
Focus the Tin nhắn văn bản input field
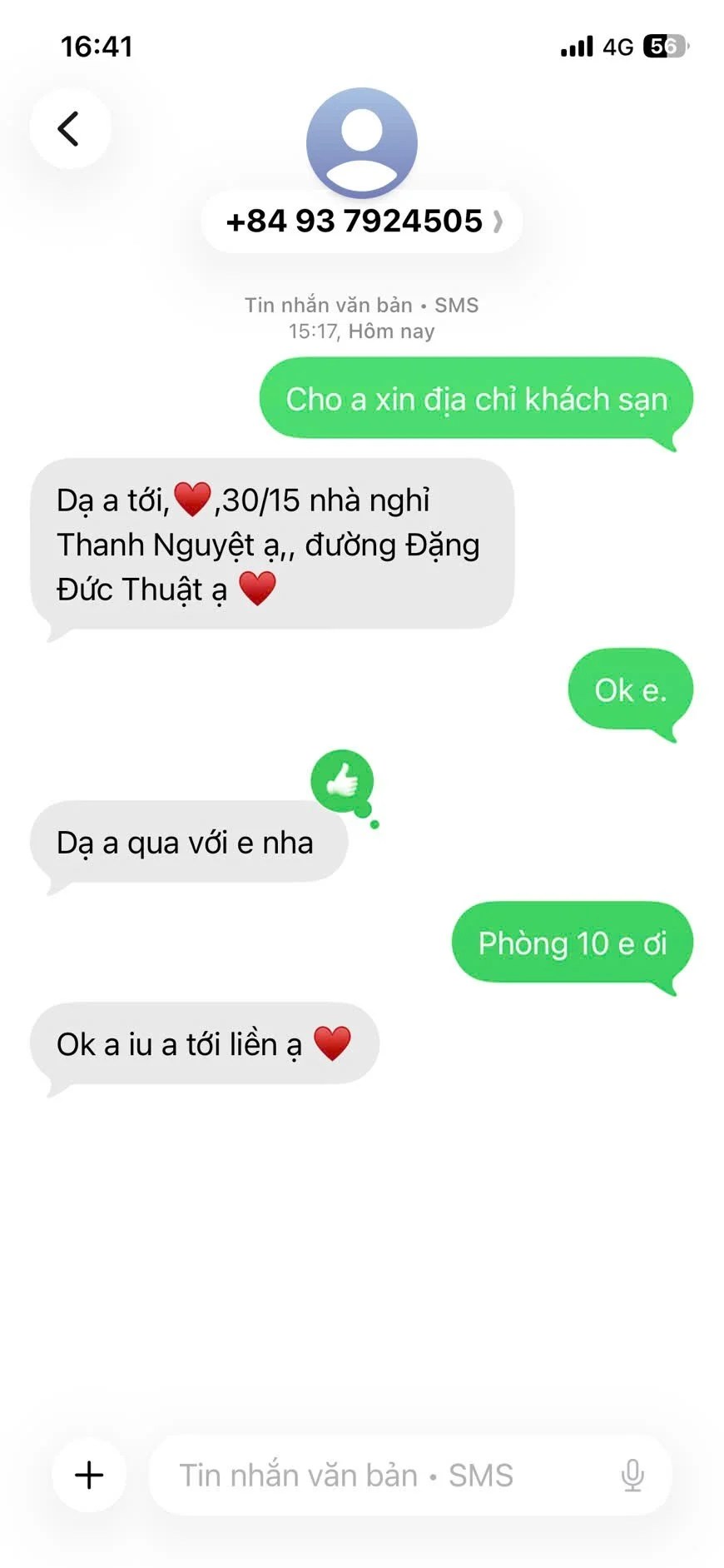(374, 1475)
